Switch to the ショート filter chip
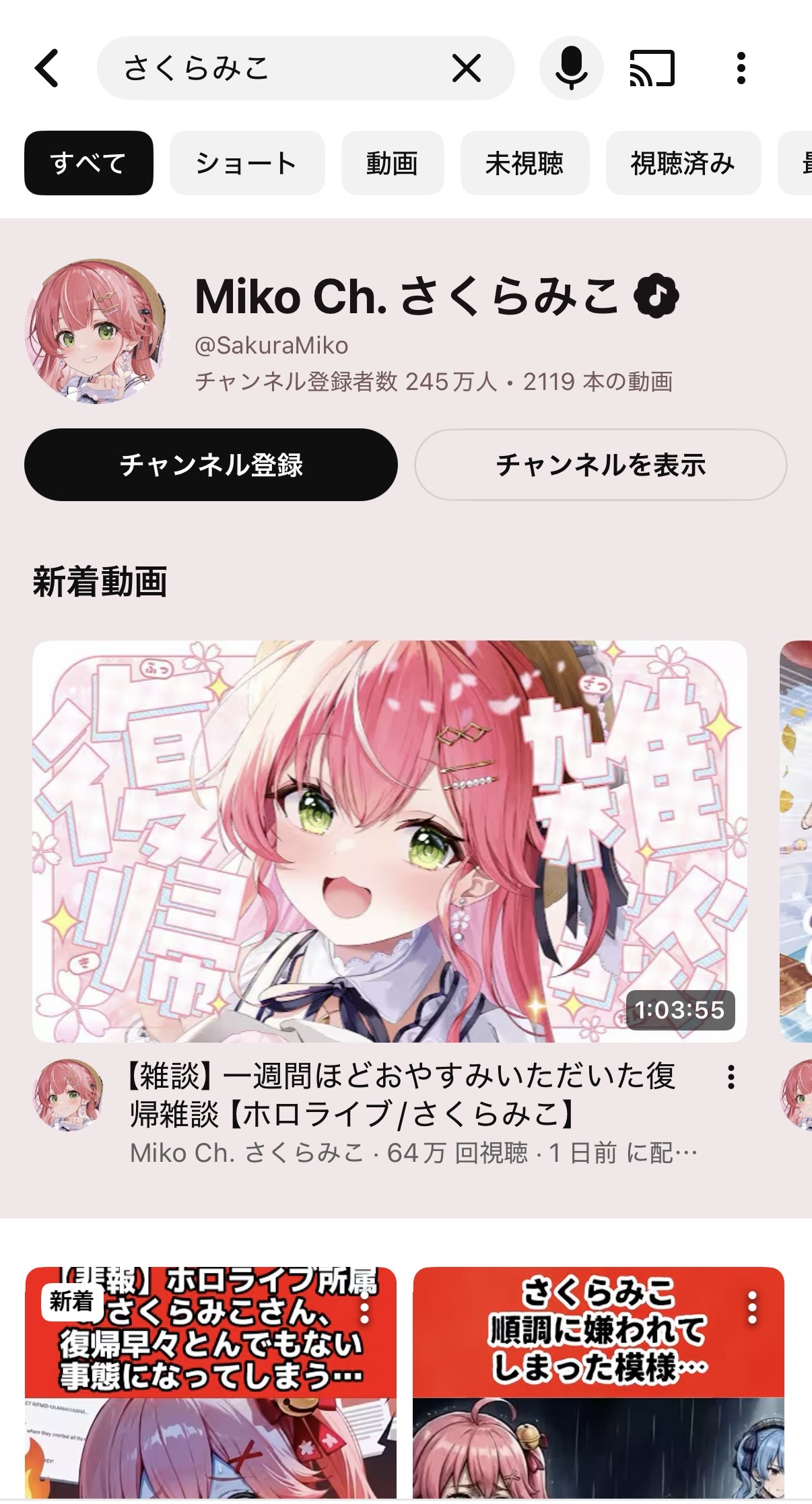The width and height of the screenshot is (812, 1504). tap(247, 163)
